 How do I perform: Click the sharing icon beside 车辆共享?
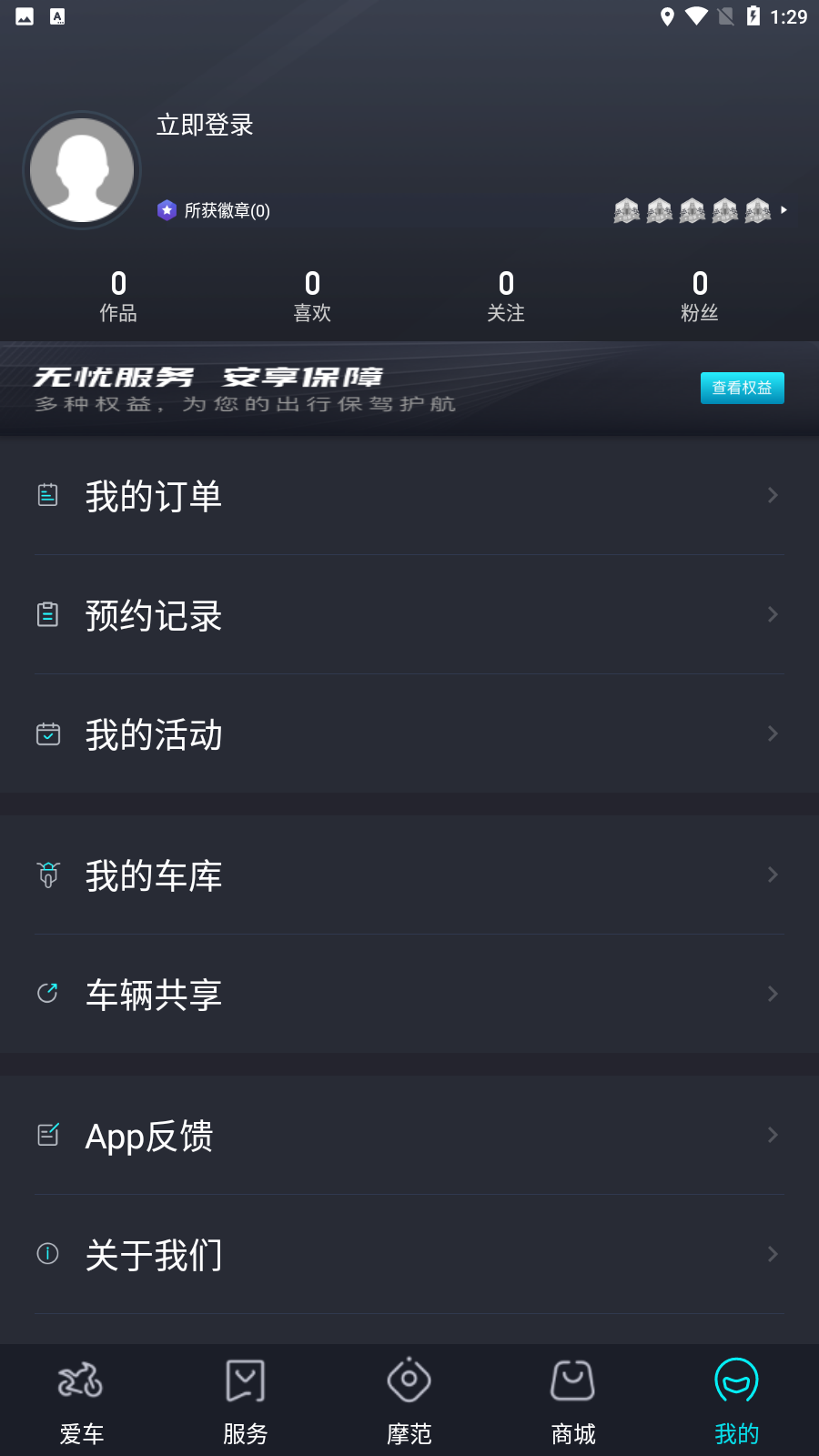click(x=47, y=992)
